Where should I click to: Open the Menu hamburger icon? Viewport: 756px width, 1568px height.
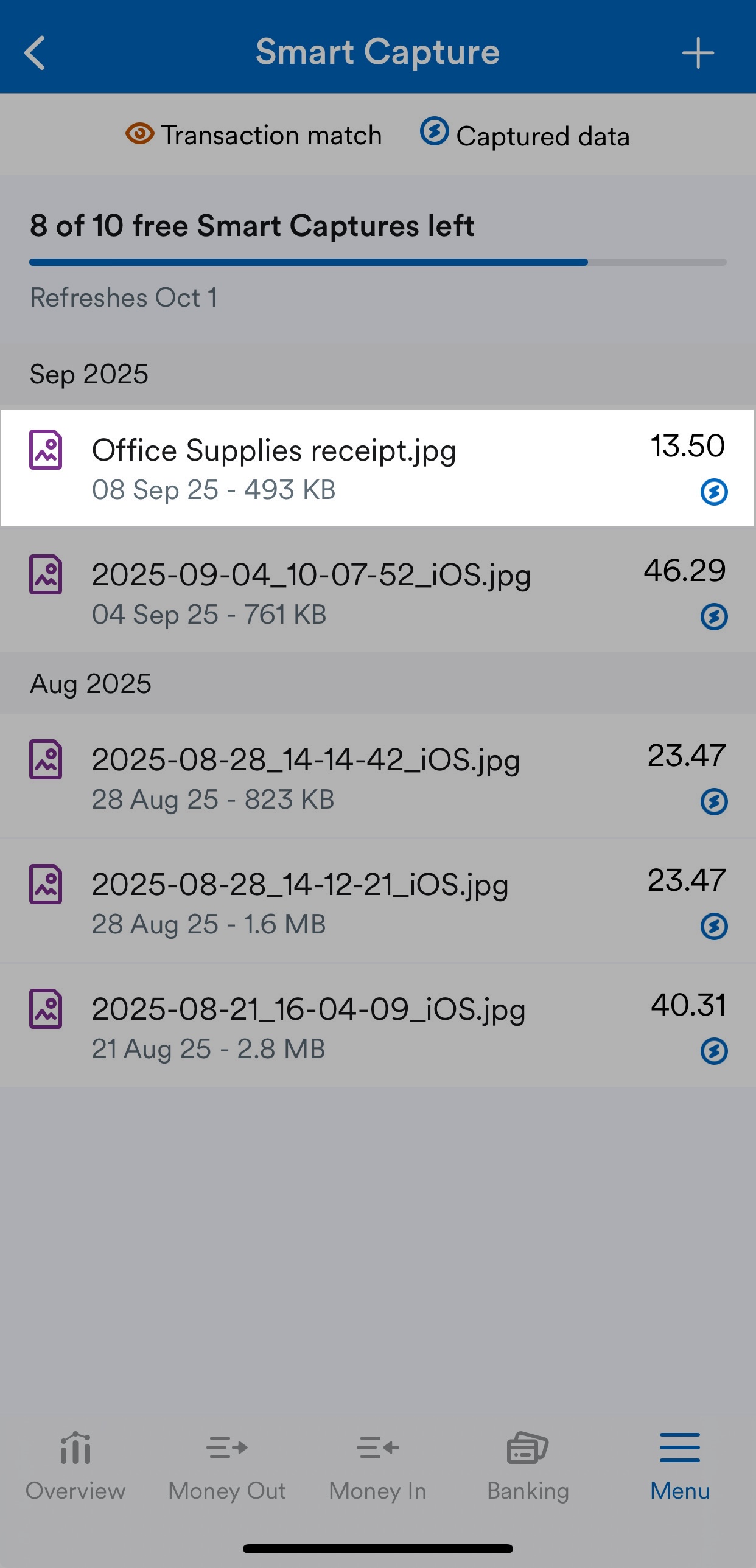tap(679, 1448)
